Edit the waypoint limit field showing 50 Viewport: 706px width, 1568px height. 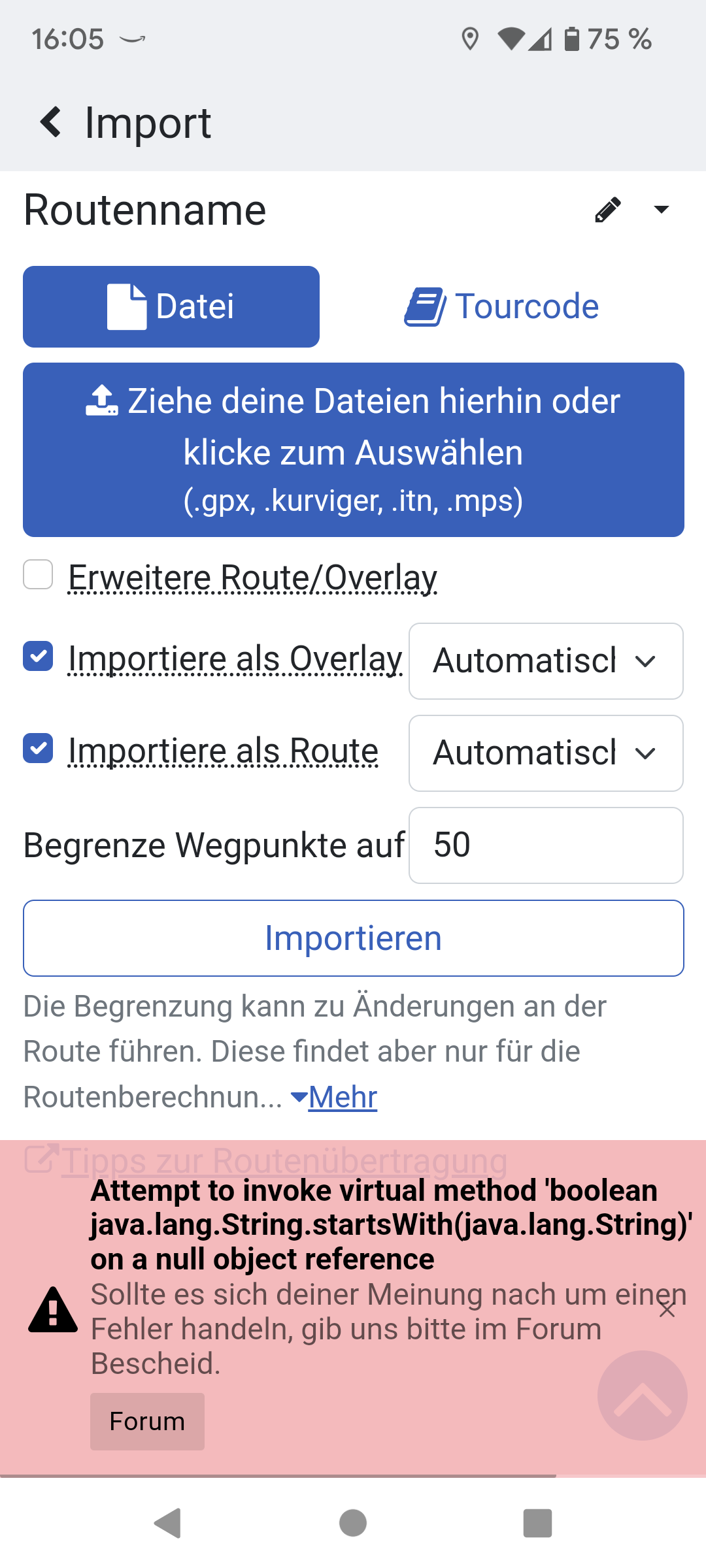(546, 845)
